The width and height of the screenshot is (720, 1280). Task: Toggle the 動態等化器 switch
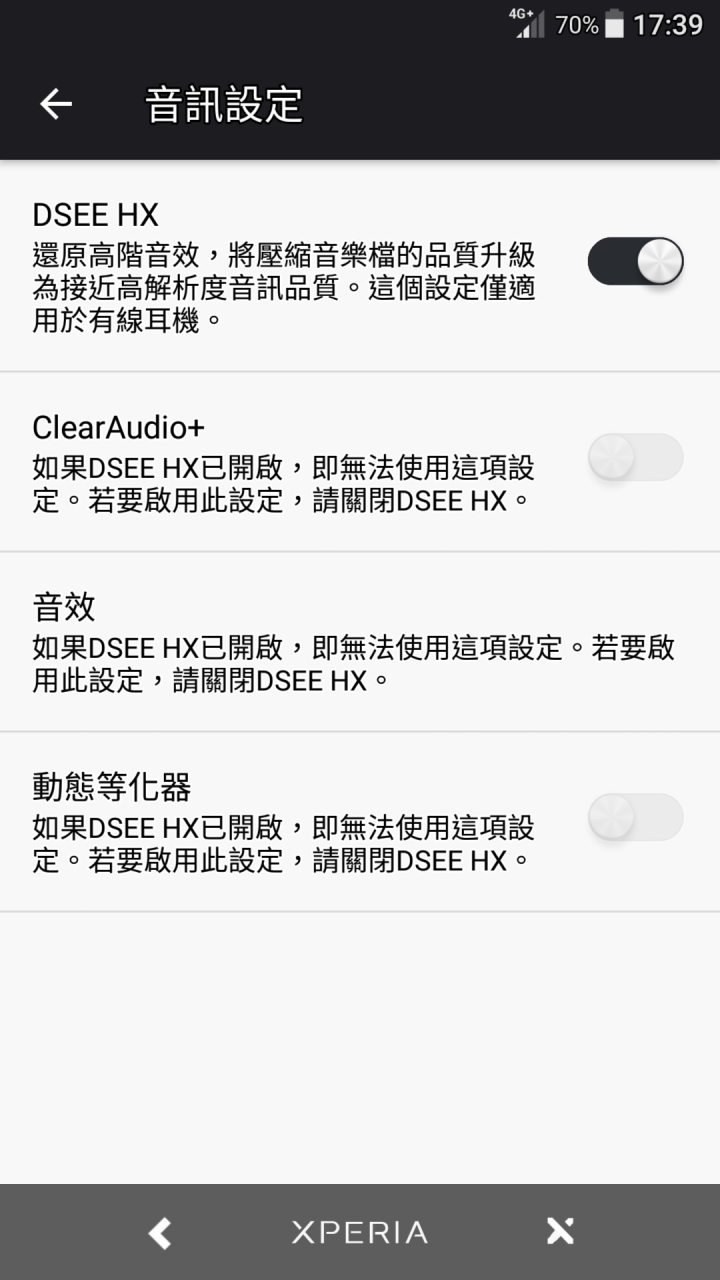635,817
